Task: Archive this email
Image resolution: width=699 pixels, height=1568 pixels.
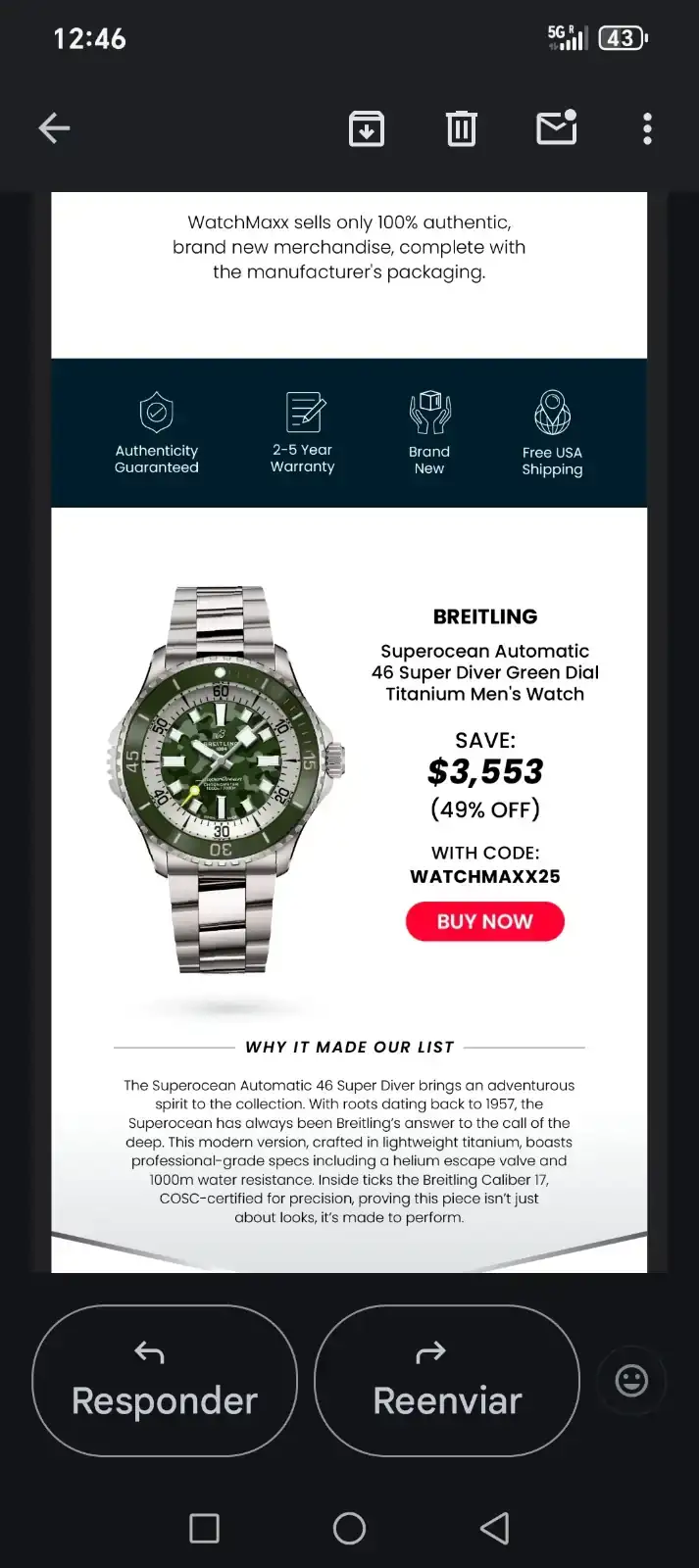Action: click(367, 128)
